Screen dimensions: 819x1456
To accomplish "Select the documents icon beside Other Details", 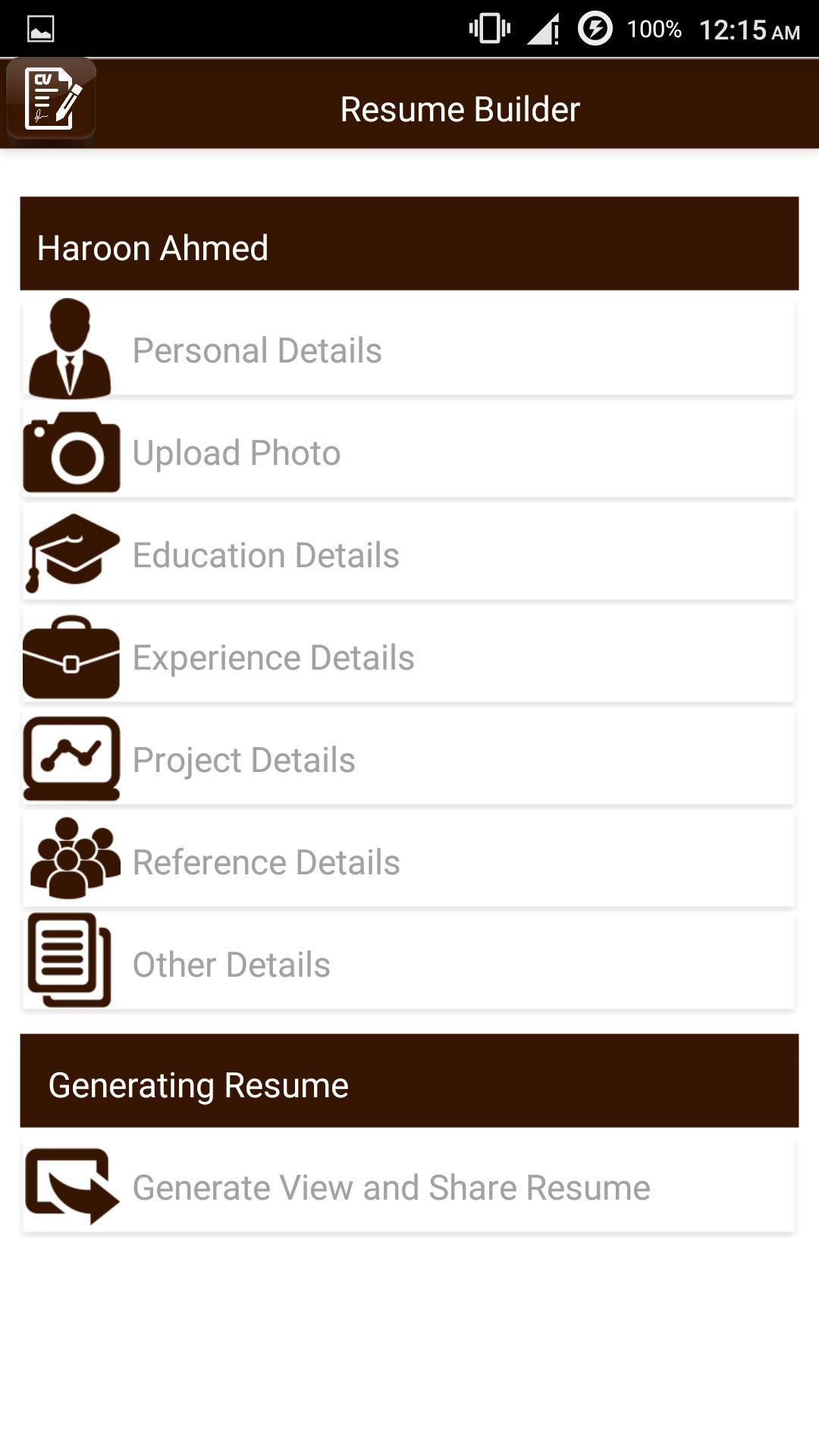I will point(72,963).
